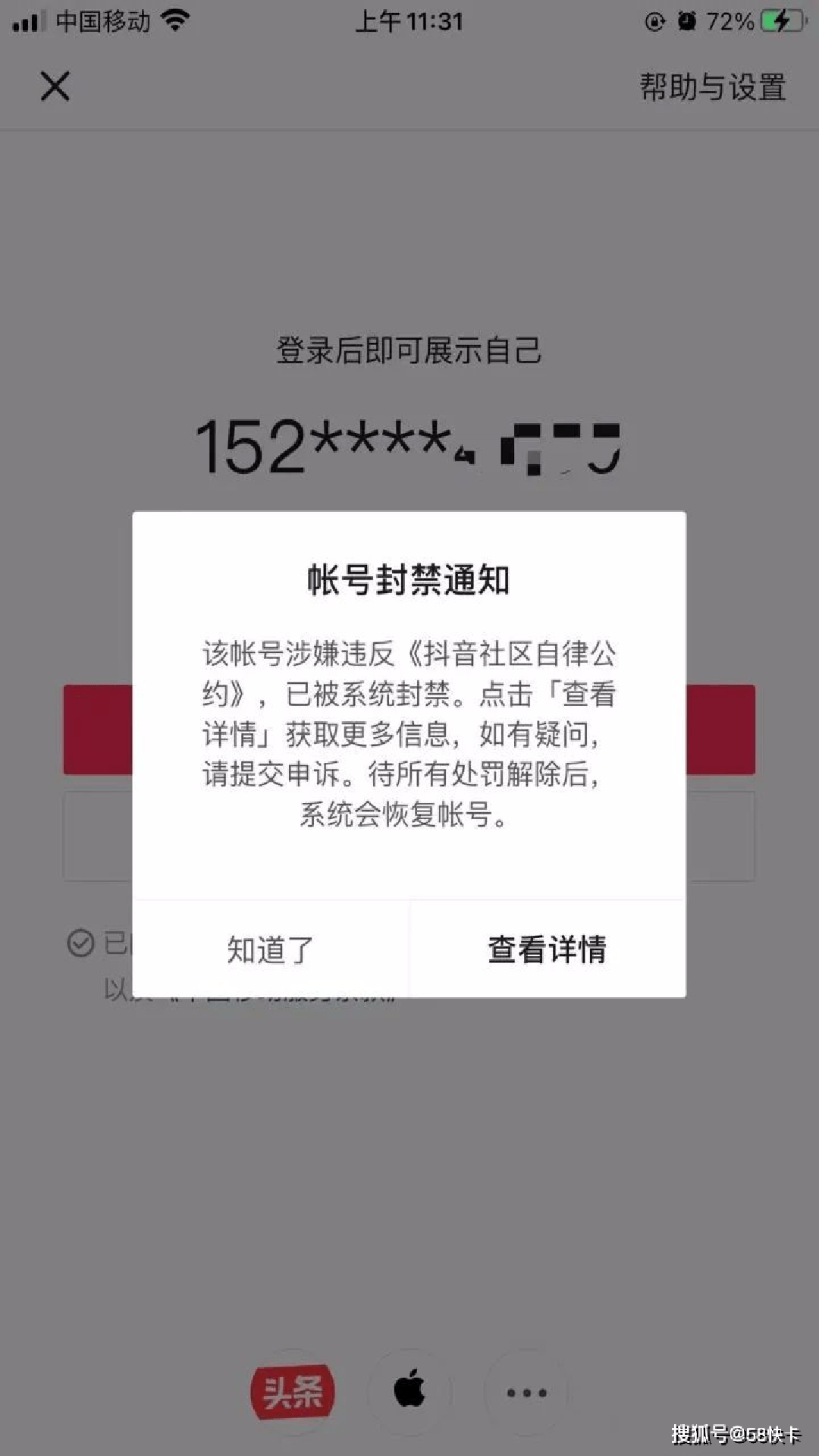Screen dimensions: 819x1456
Task: Close the login page
Action: 55,86
